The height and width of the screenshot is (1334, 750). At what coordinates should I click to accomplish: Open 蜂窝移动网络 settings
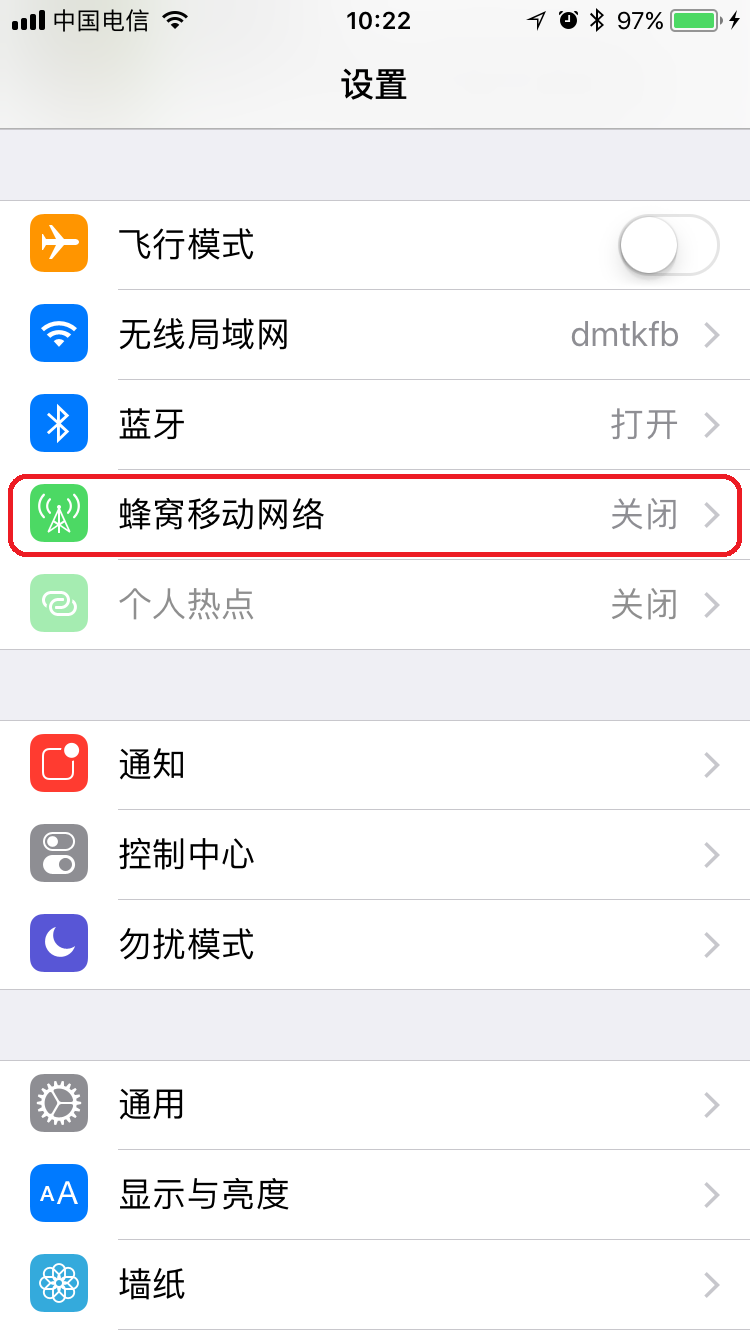[375, 515]
